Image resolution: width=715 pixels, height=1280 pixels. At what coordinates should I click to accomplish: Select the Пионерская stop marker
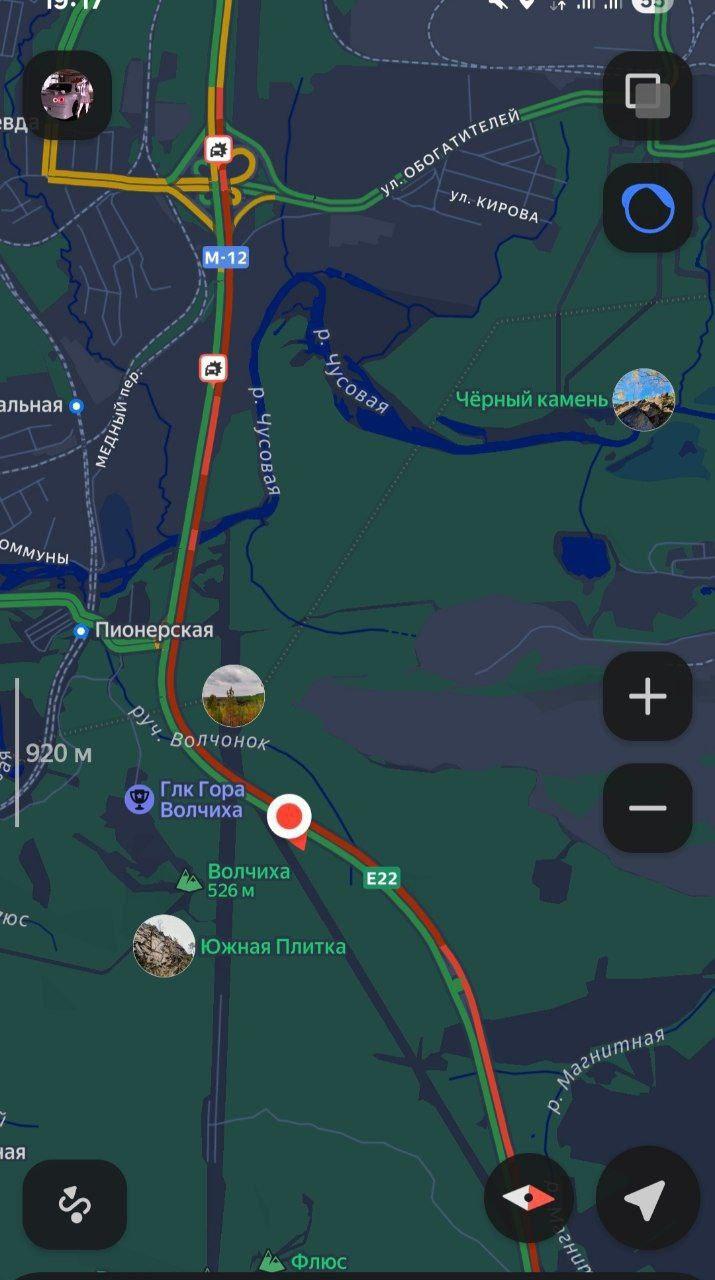click(81, 631)
